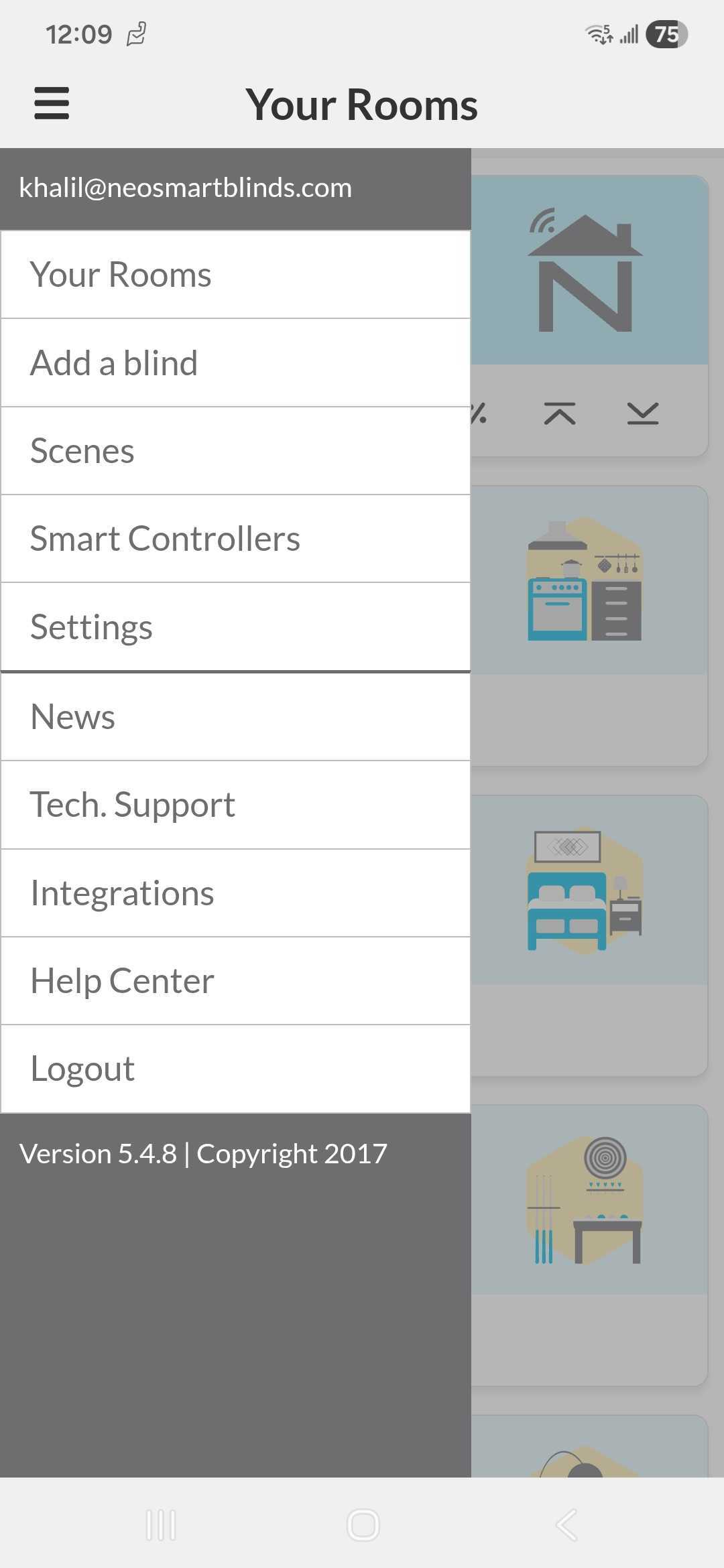Open the Help Center

[x=235, y=981]
